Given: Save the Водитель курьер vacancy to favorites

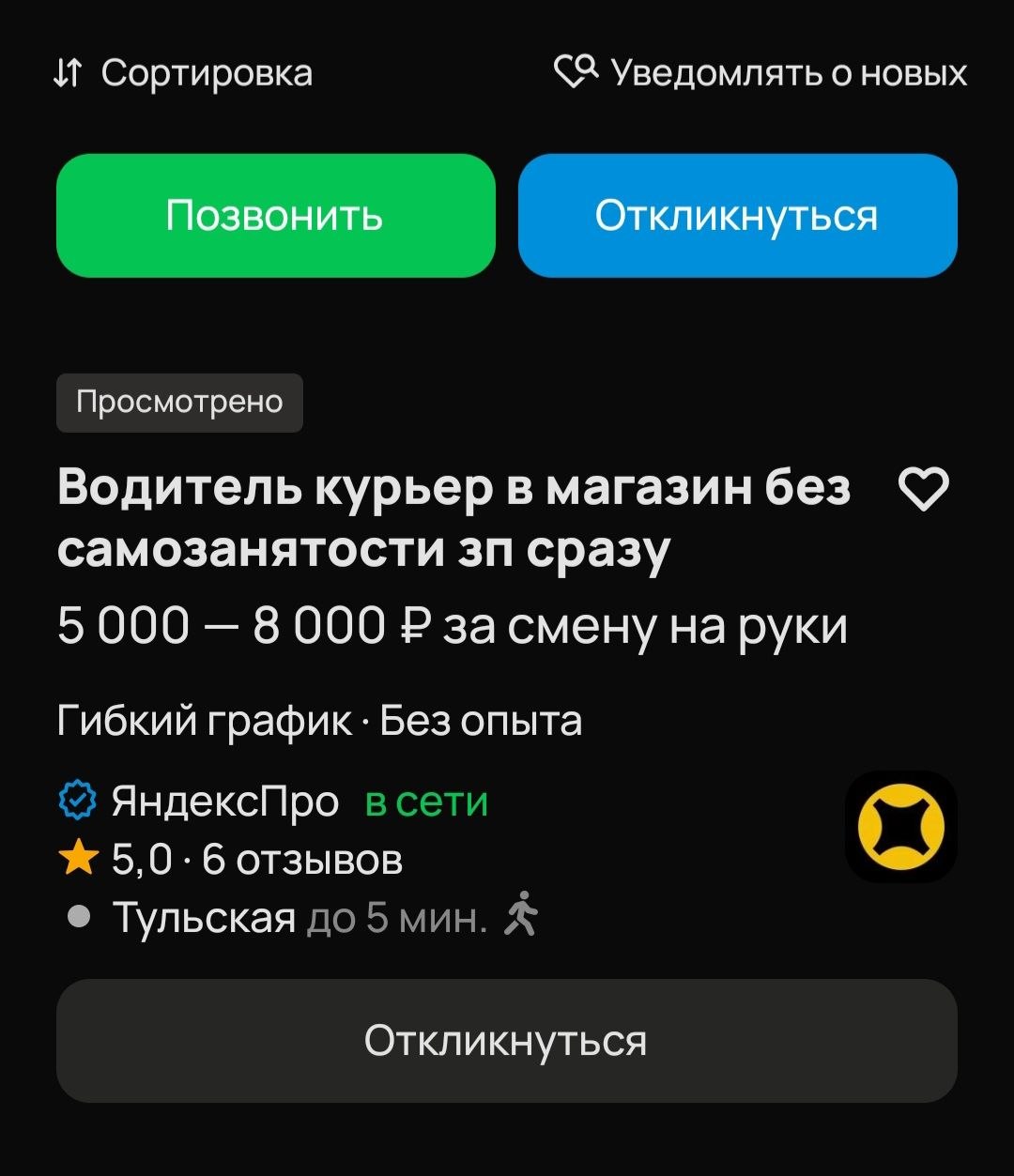Looking at the screenshot, I should (924, 489).
